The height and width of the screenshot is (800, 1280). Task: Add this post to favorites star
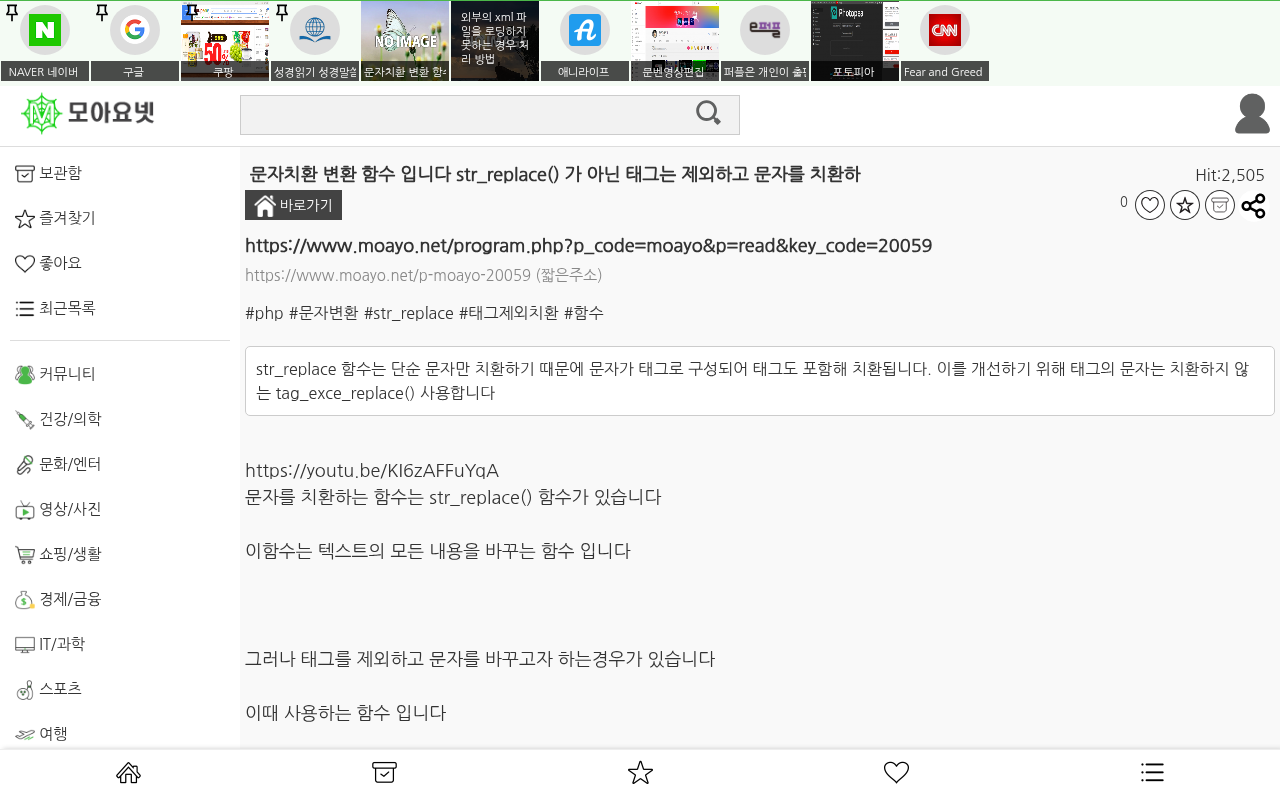1185,206
